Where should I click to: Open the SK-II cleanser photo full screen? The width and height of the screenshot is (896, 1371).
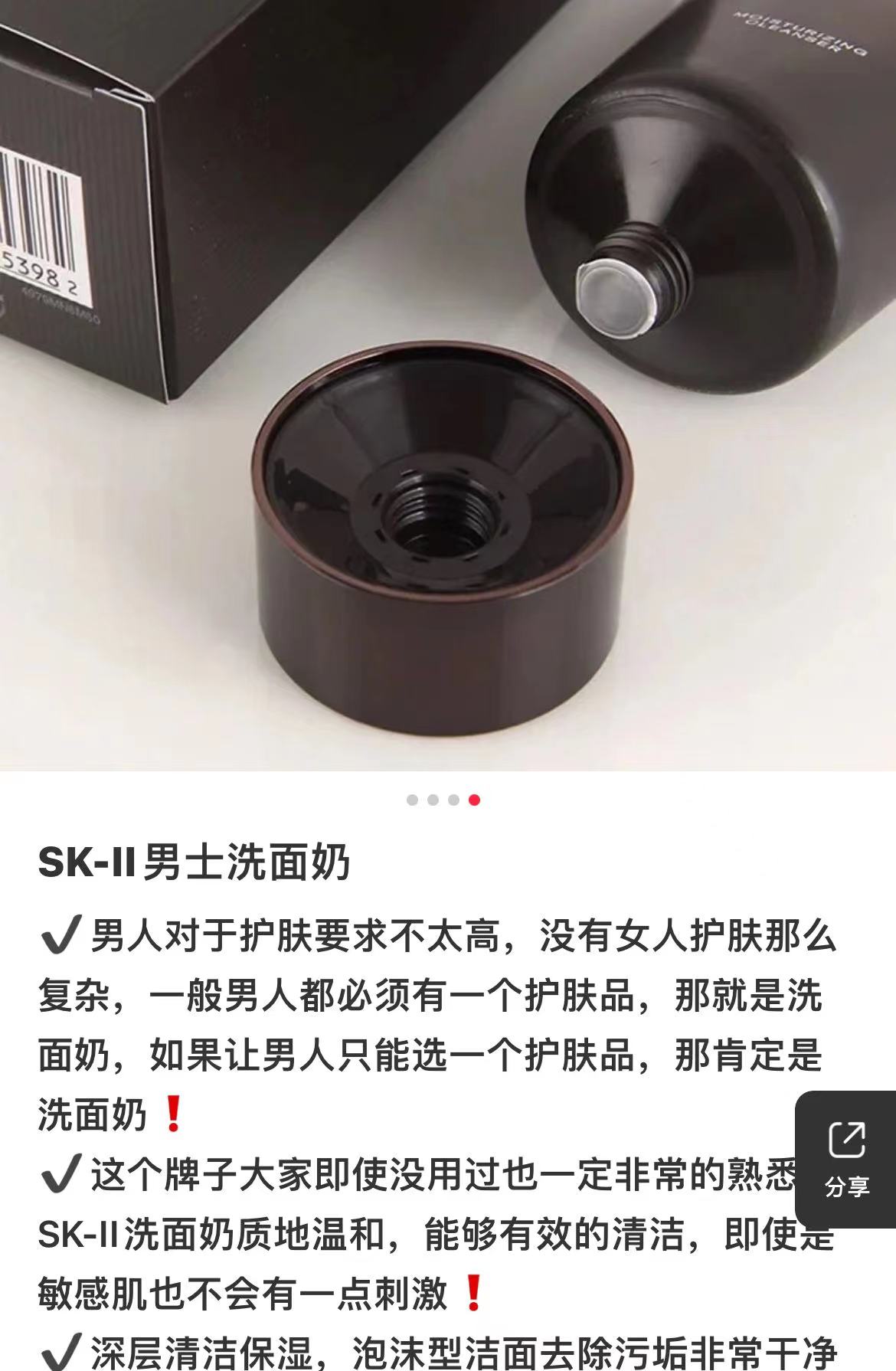(448, 383)
